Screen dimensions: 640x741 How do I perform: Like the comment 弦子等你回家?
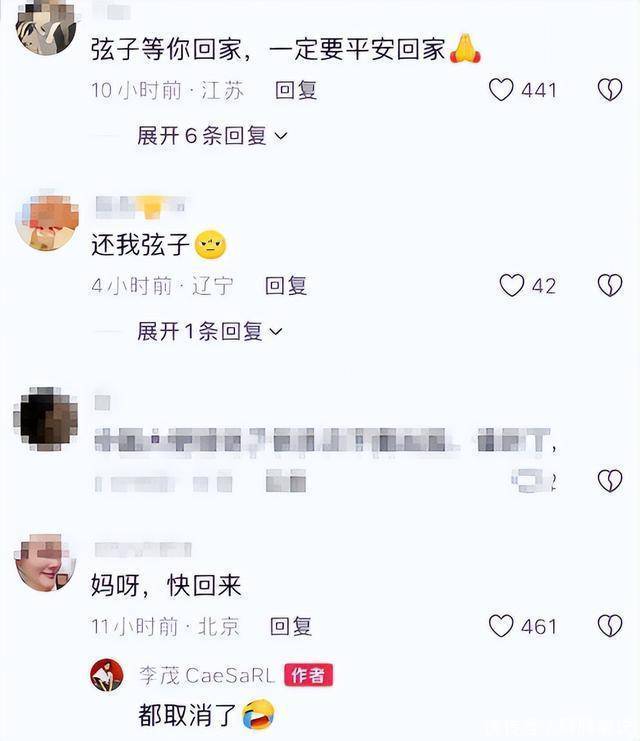[x=501, y=90]
